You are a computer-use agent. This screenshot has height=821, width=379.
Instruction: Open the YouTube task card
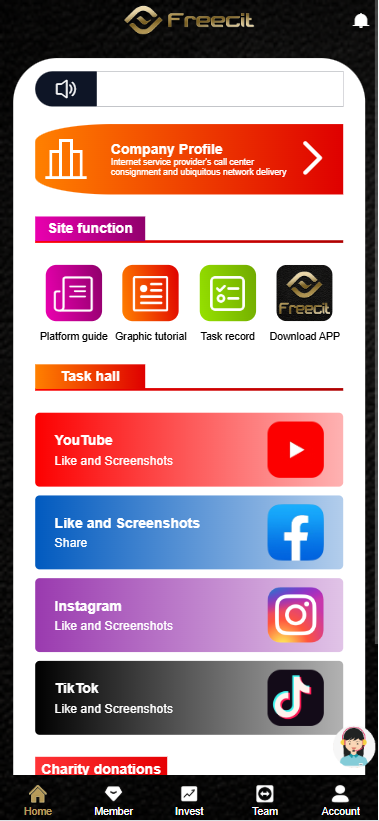pyautogui.click(x=189, y=450)
